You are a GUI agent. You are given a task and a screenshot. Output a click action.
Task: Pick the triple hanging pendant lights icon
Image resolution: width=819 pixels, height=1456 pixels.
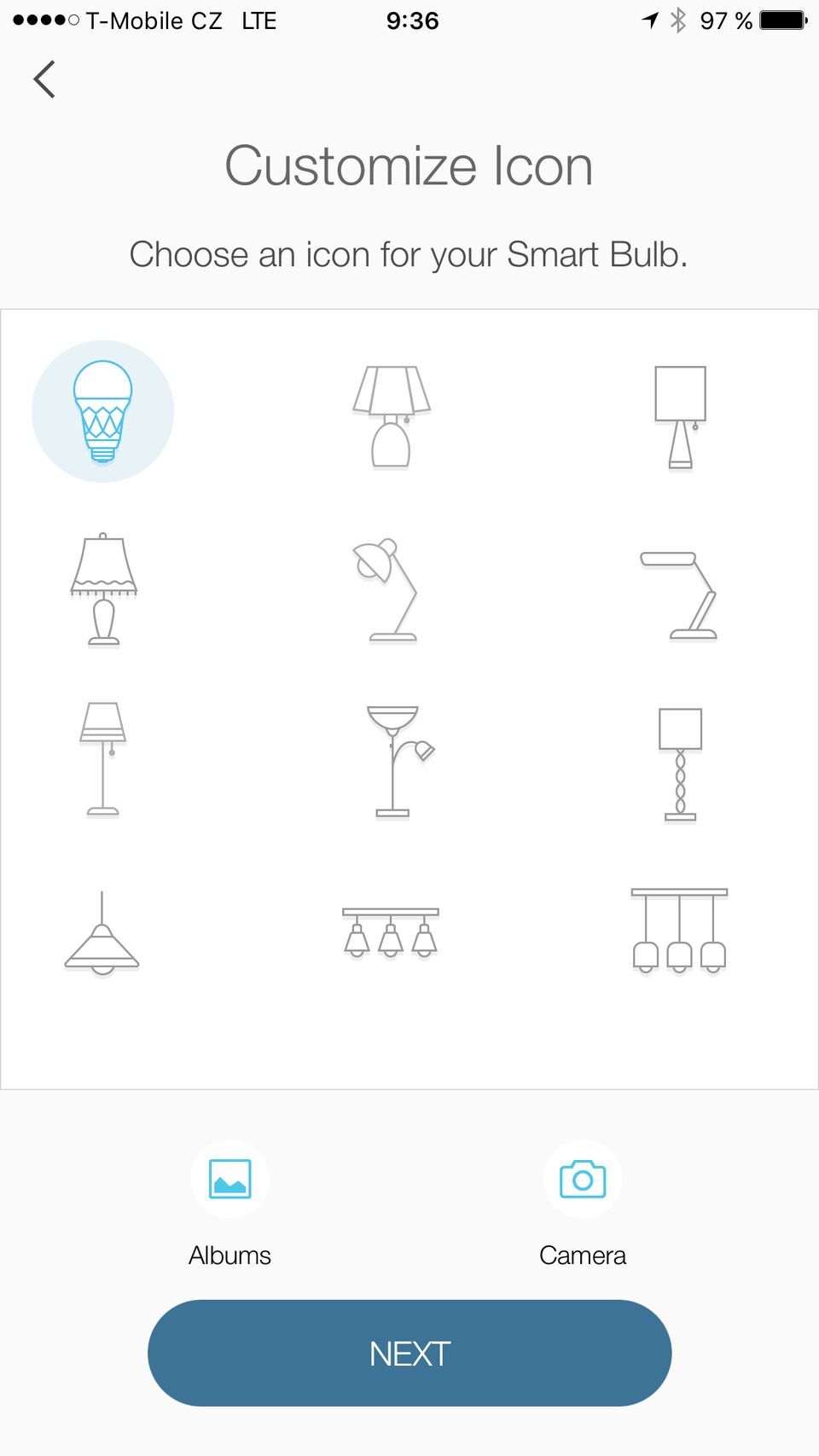pyautogui.click(x=679, y=931)
